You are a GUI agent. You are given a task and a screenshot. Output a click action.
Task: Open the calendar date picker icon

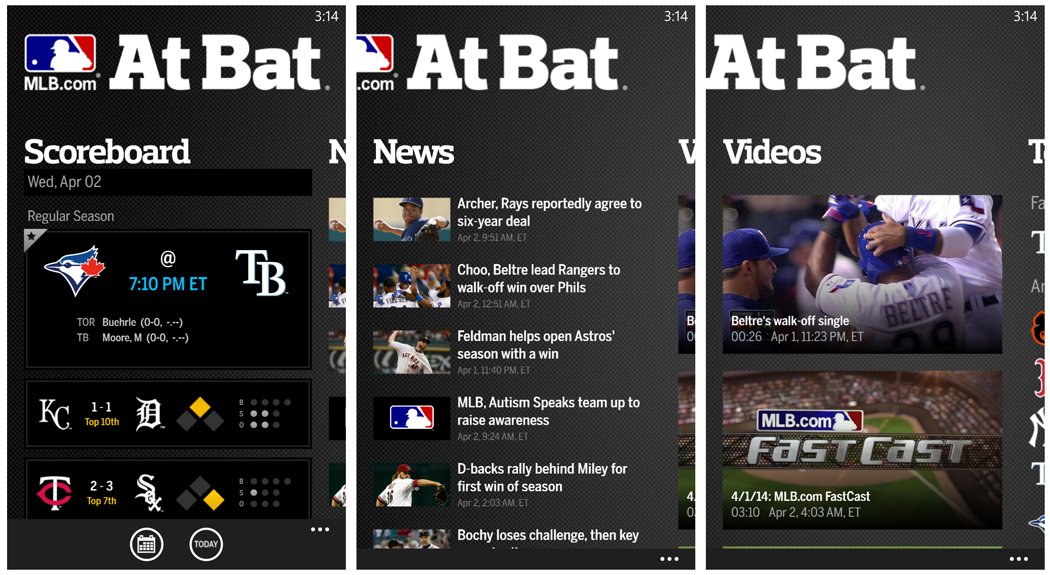click(x=146, y=544)
